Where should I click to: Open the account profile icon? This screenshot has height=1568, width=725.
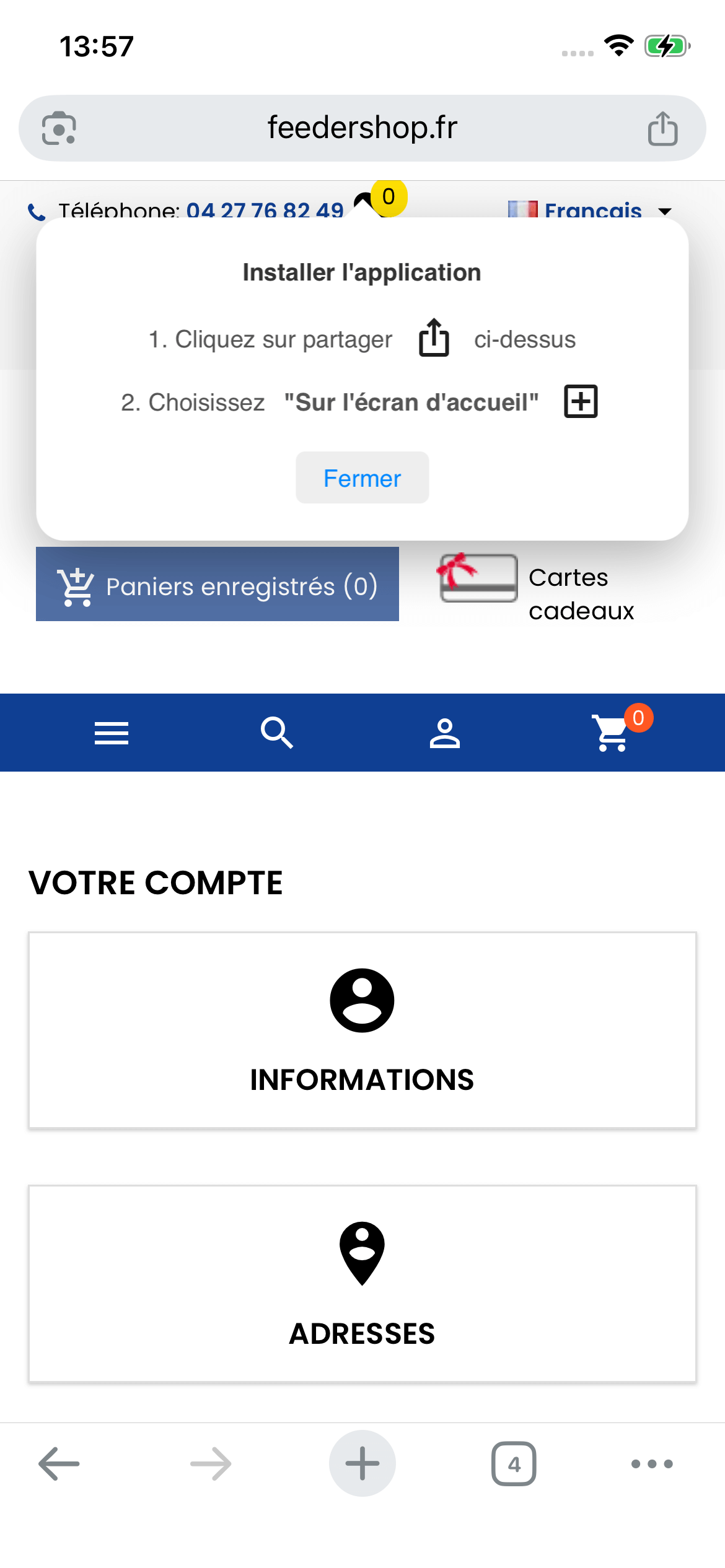(444, 733)
